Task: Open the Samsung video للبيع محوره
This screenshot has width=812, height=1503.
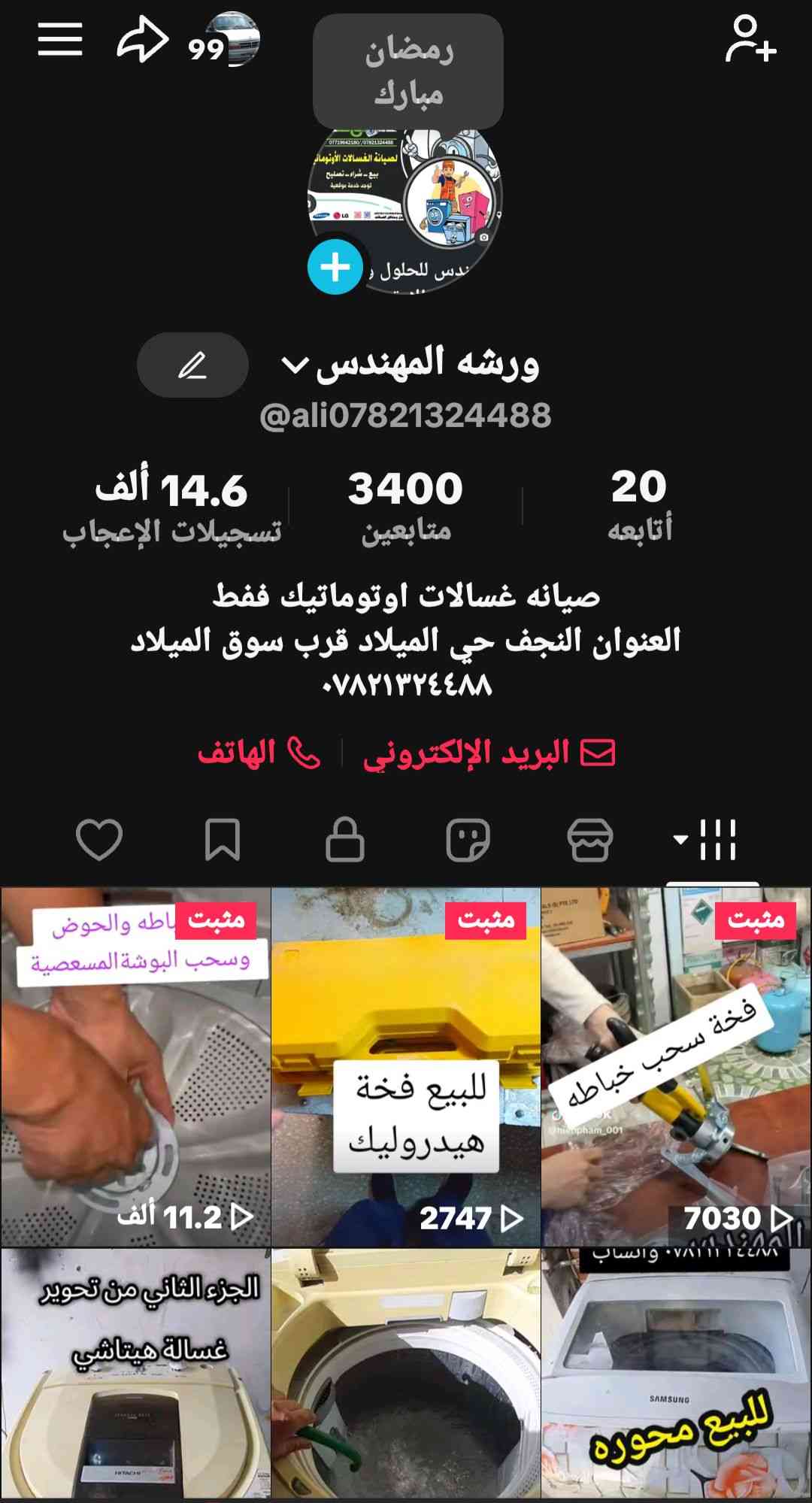Action: (675, 1374)
